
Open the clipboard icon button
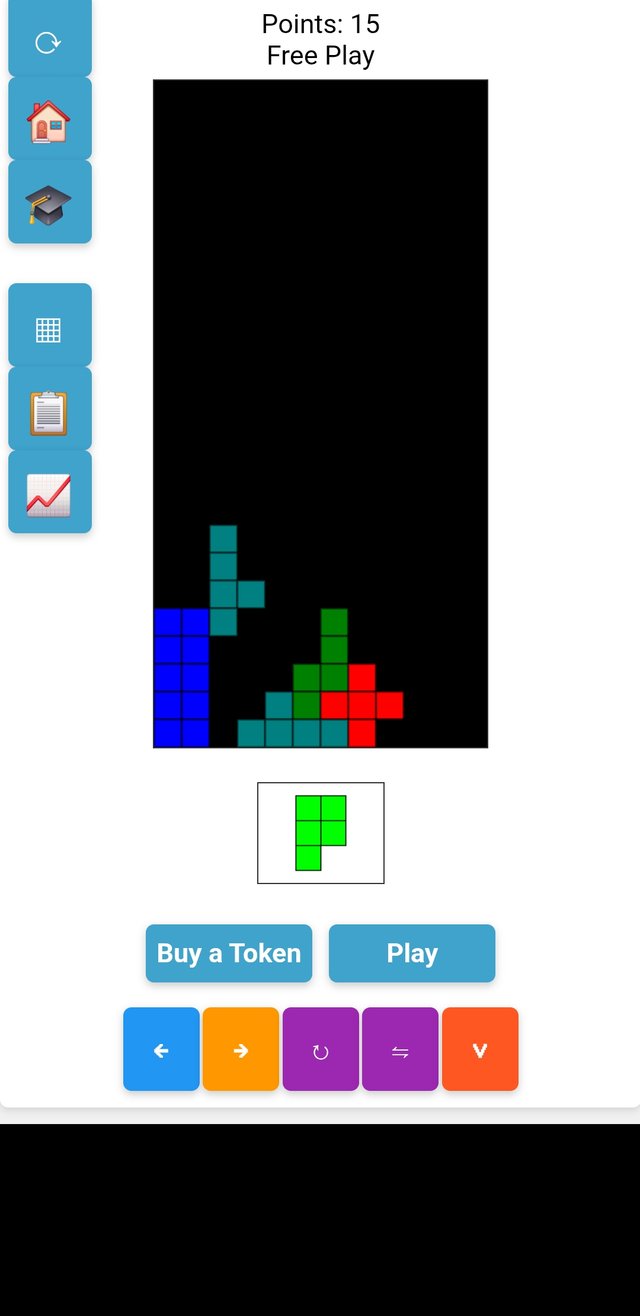[49, 410]
